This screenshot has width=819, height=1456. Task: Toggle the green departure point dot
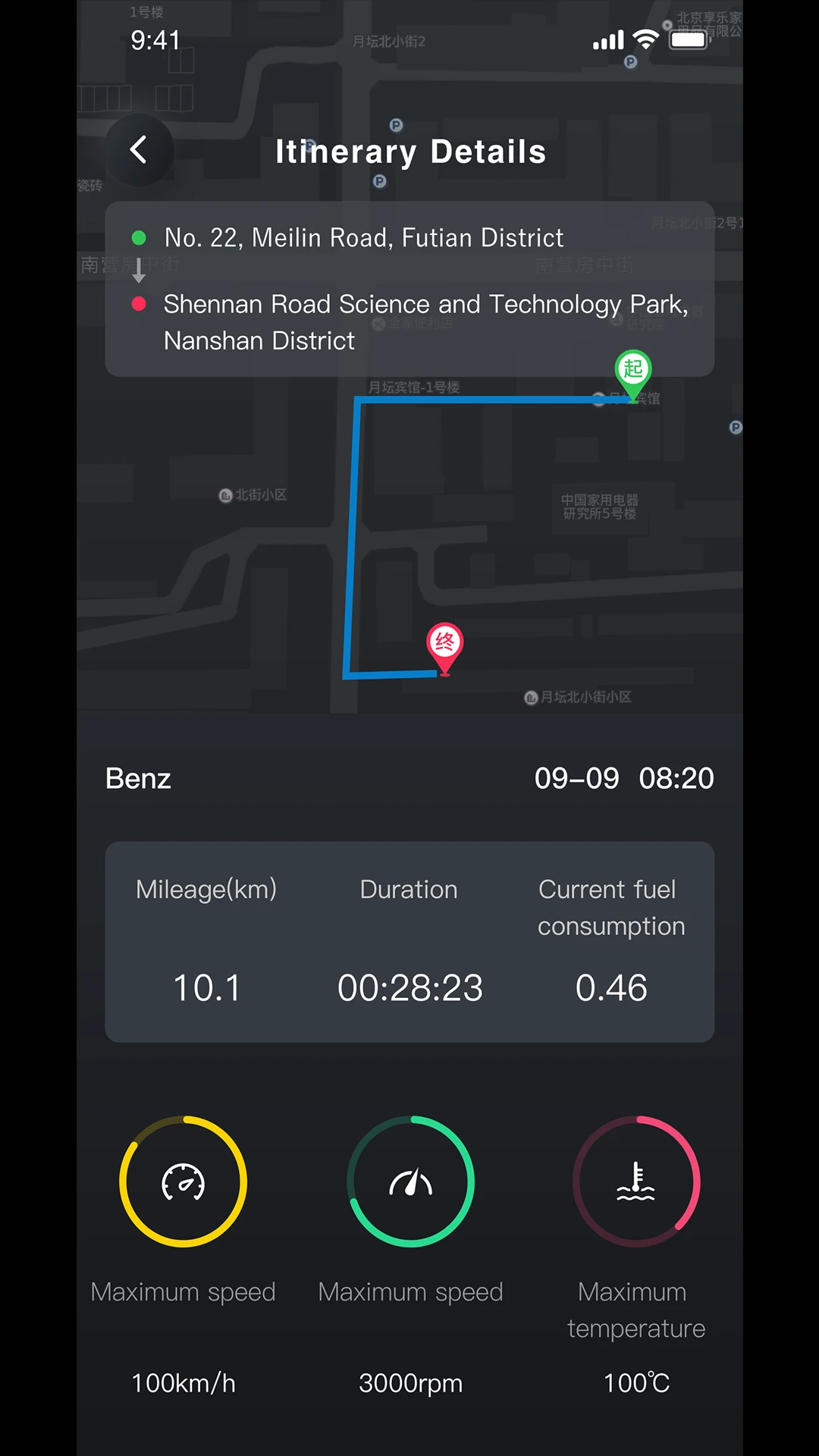click(139, 237)
